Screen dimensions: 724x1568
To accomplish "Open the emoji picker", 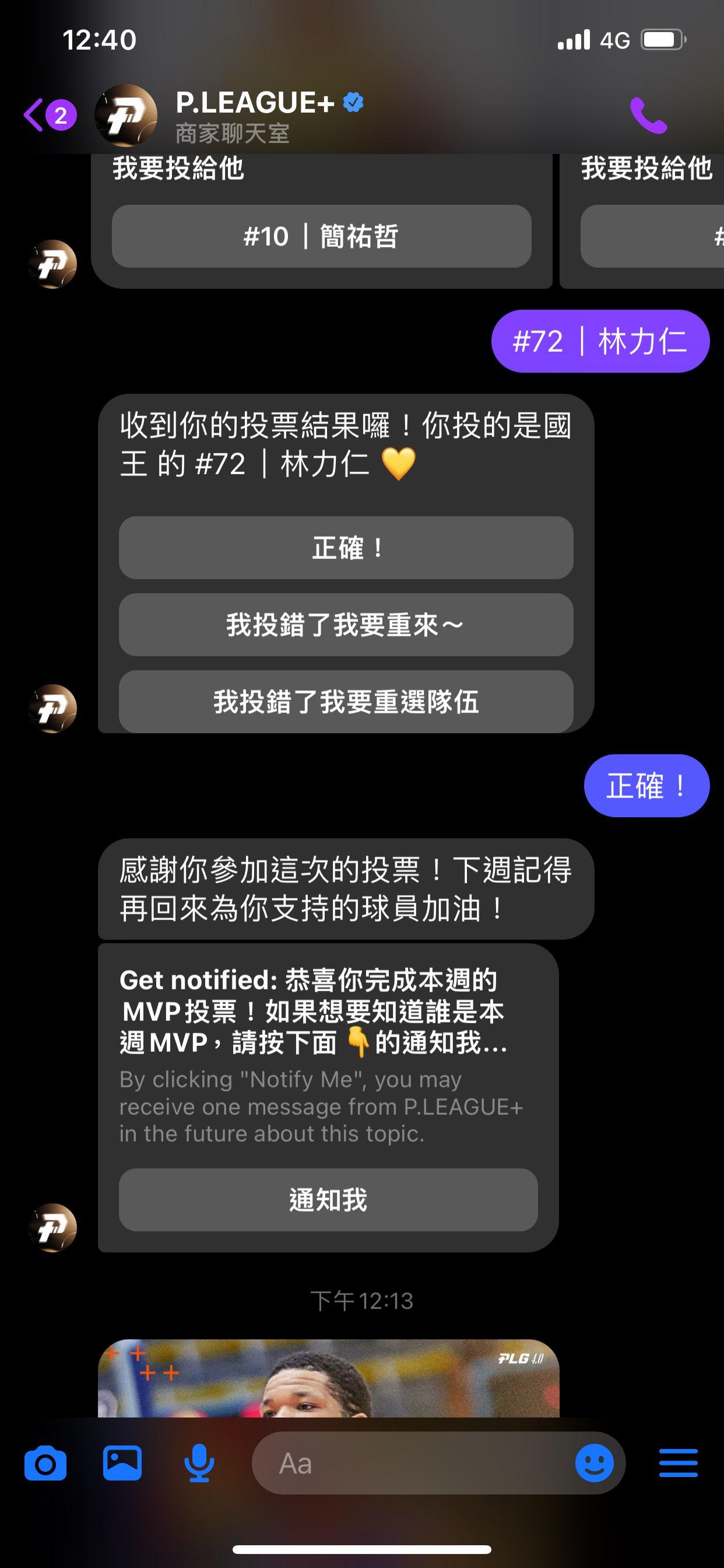I will tap(594, 1464).
